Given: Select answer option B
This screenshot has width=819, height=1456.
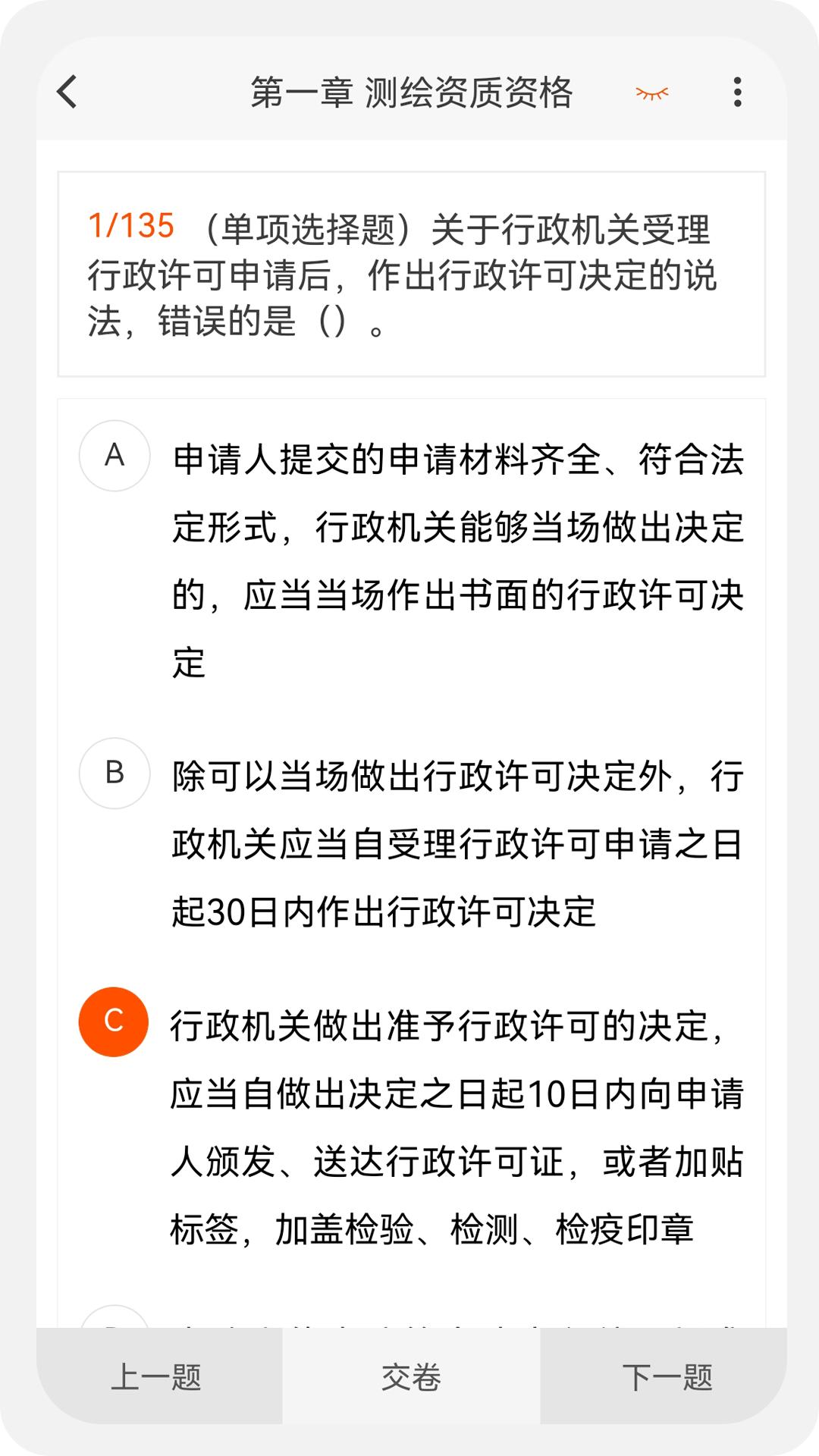Looking at the screenshot, I should pos(114,772).
